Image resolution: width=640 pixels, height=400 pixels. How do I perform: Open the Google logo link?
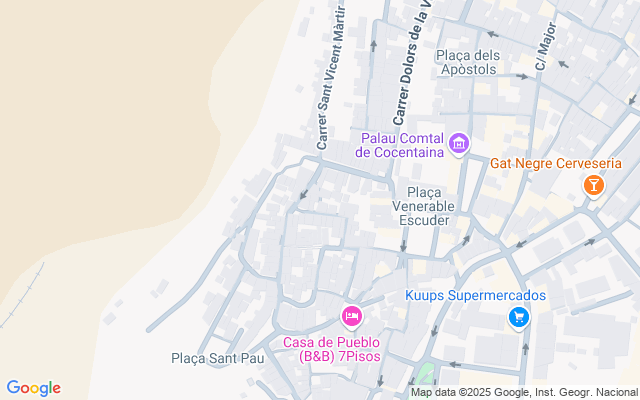(x=33, y=388)
